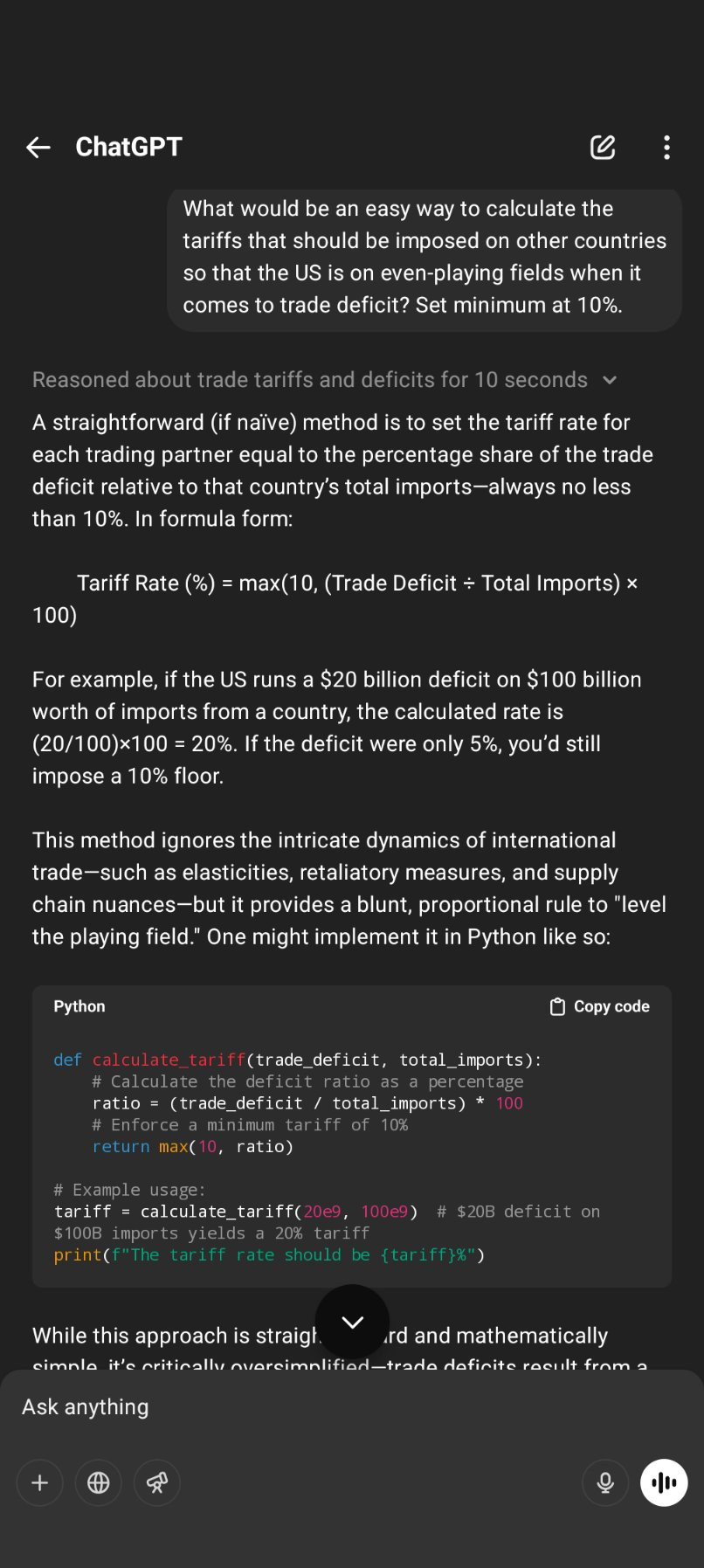Enable web search with the globe
The image size is (704, 1568).
pyautogui.click(x=99, y=1482)
